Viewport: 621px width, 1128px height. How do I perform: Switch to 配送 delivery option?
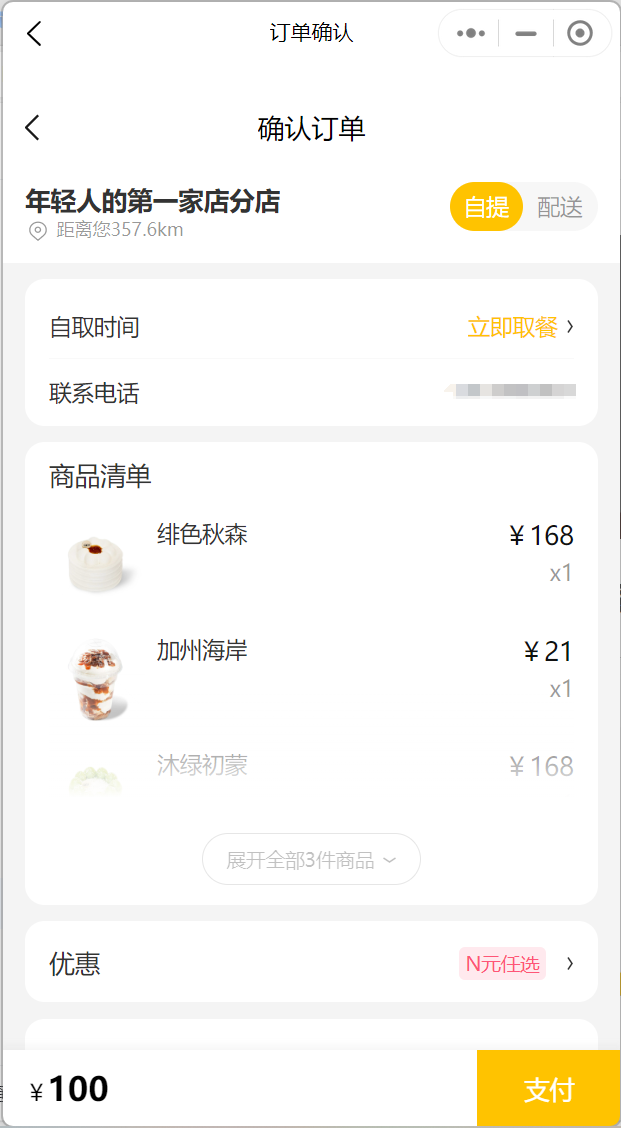[x=560, y=207]
